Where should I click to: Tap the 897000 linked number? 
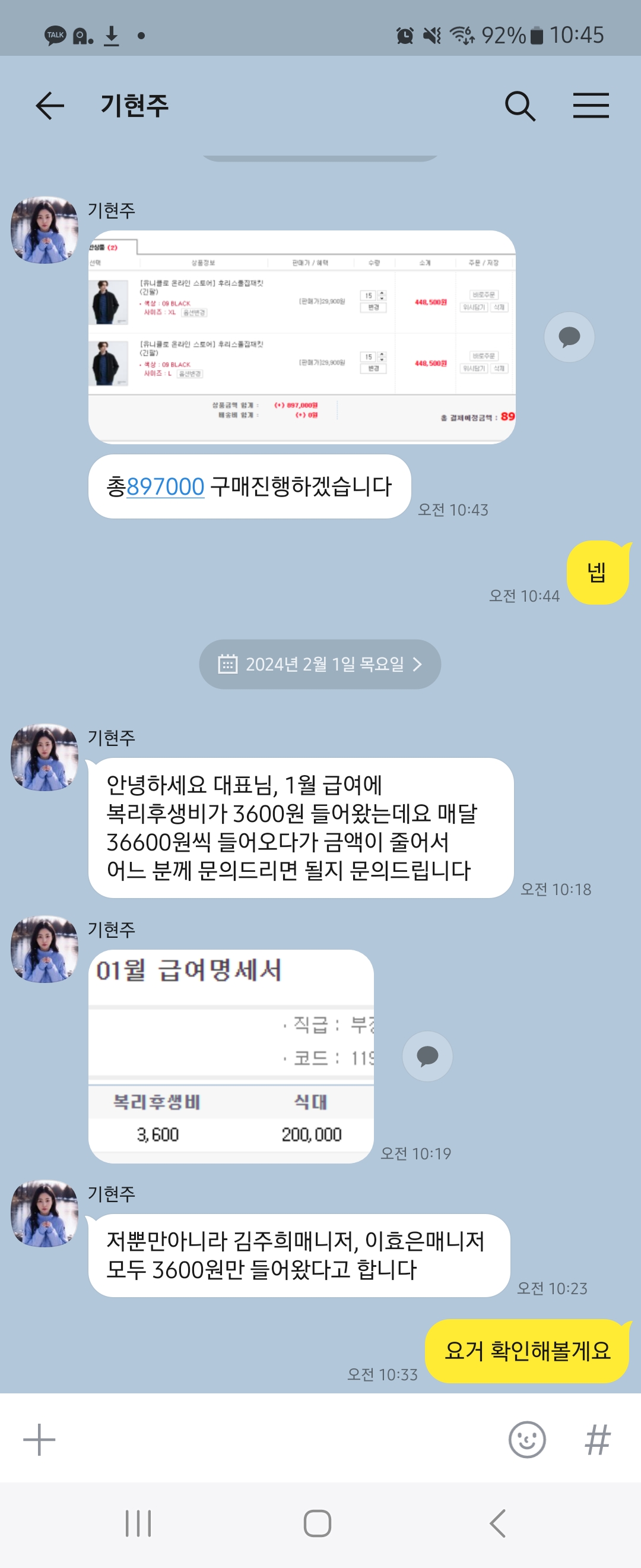click(x=166, y=486)
